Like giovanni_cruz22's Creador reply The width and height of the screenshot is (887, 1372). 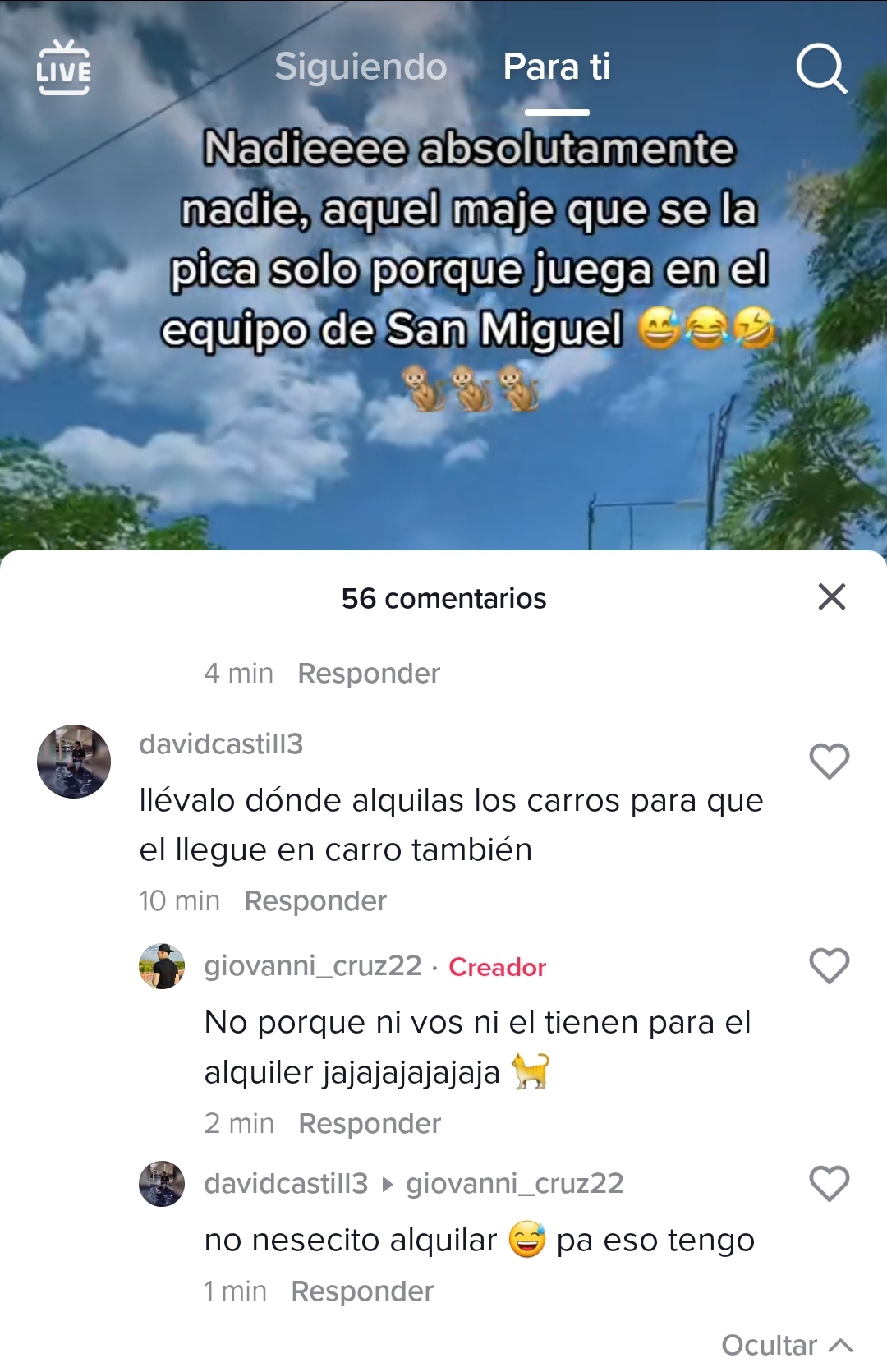click(x=829, y=965)
